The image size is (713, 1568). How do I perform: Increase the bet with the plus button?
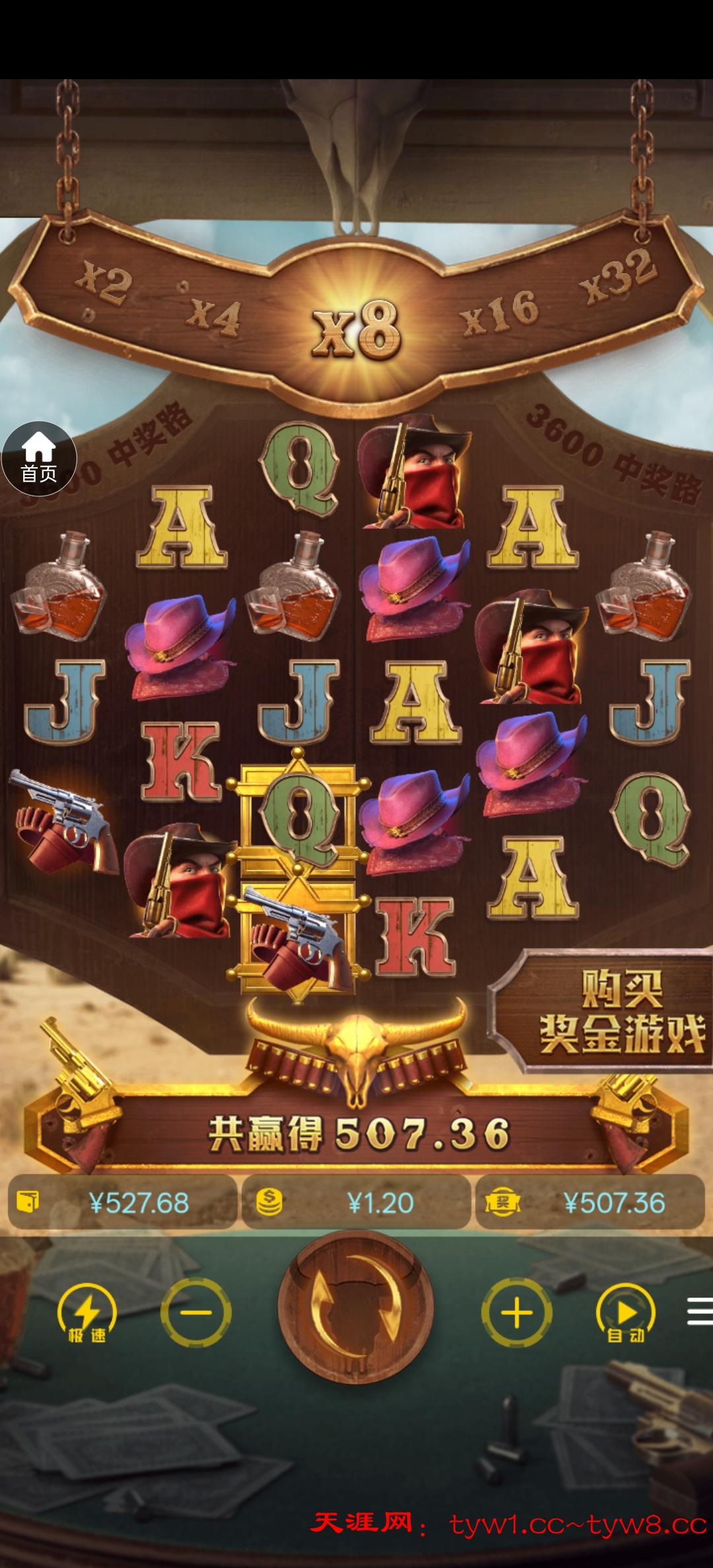point(516,1312)
